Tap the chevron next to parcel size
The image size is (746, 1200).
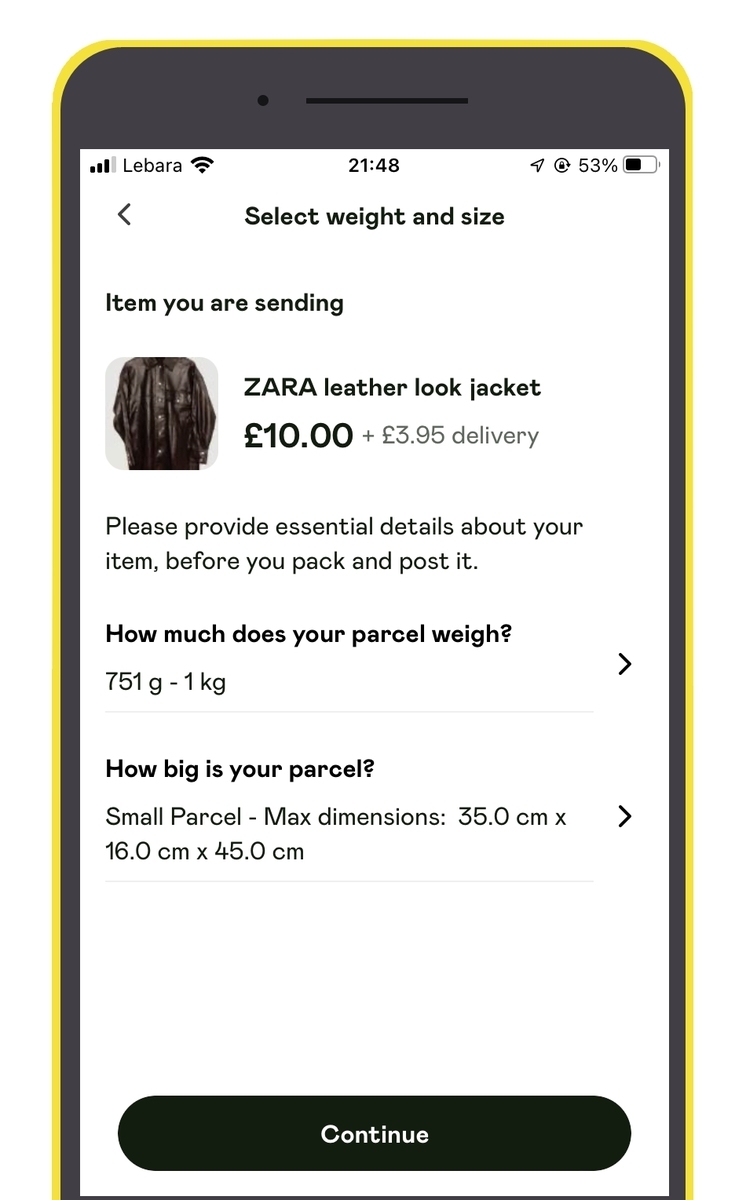pos(624,816)
